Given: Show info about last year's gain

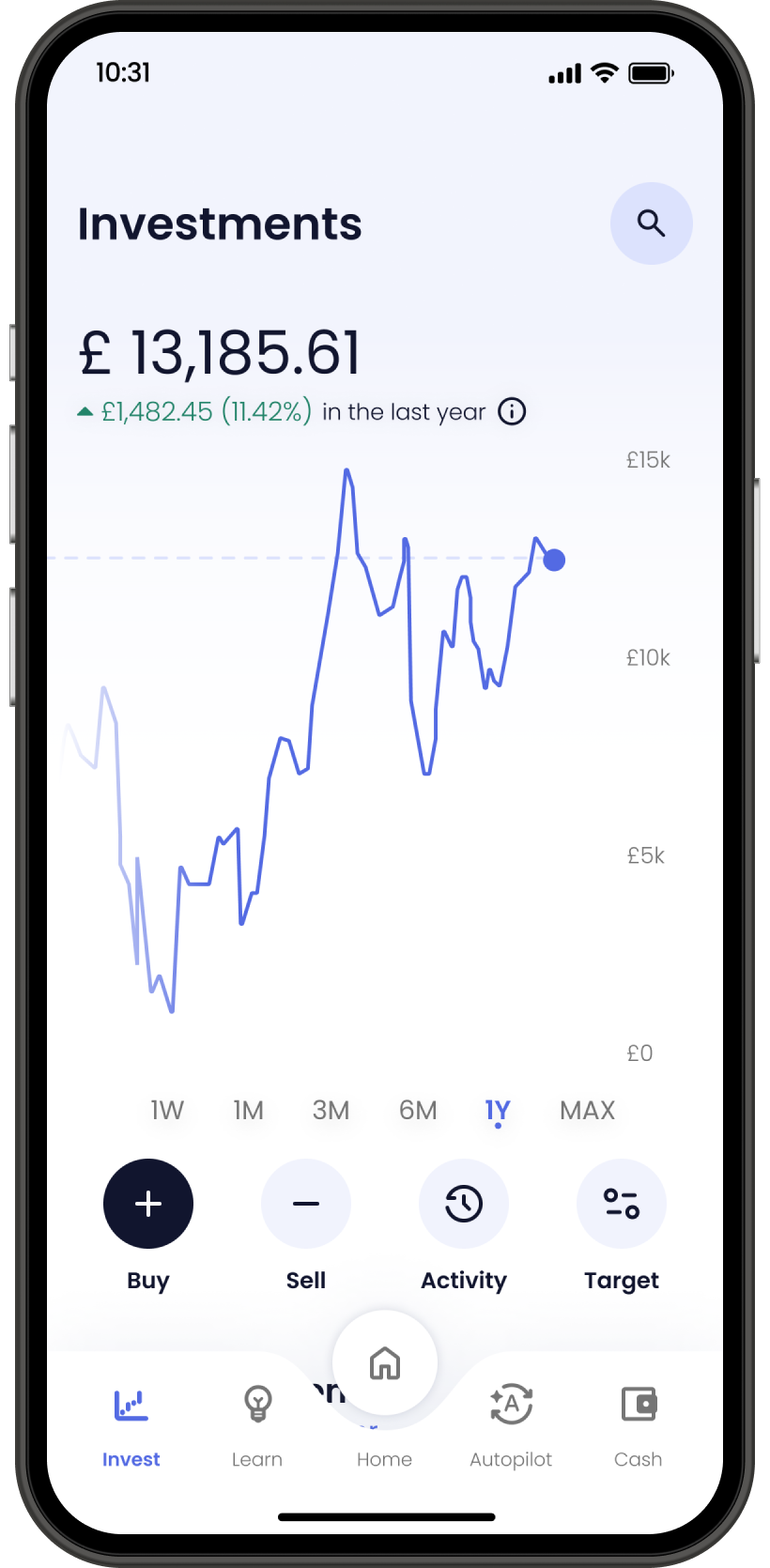Looking at the screenshot, I should pyautogui.click(x=512, y=411).
